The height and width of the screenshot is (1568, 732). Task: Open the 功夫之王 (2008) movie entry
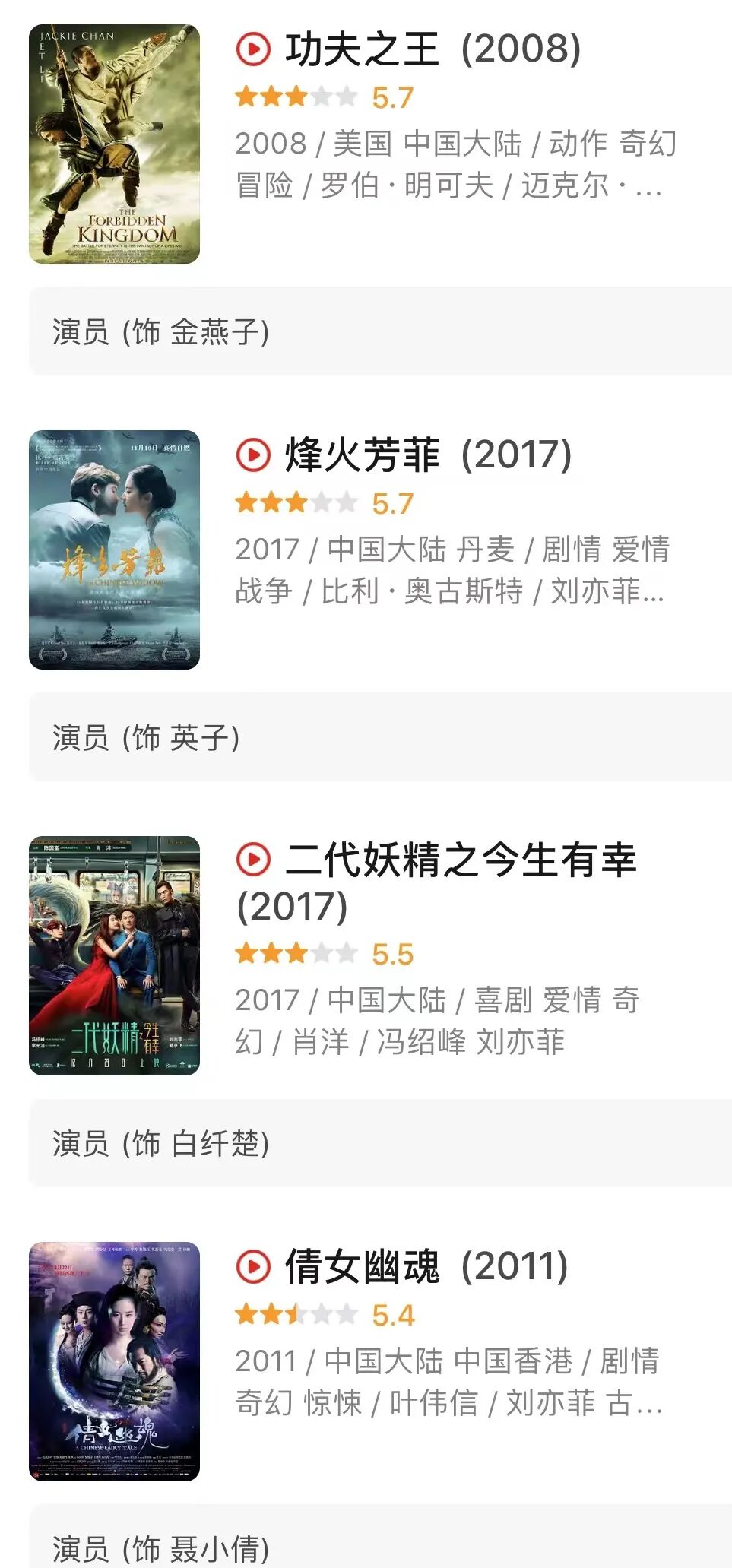point(433,49)
